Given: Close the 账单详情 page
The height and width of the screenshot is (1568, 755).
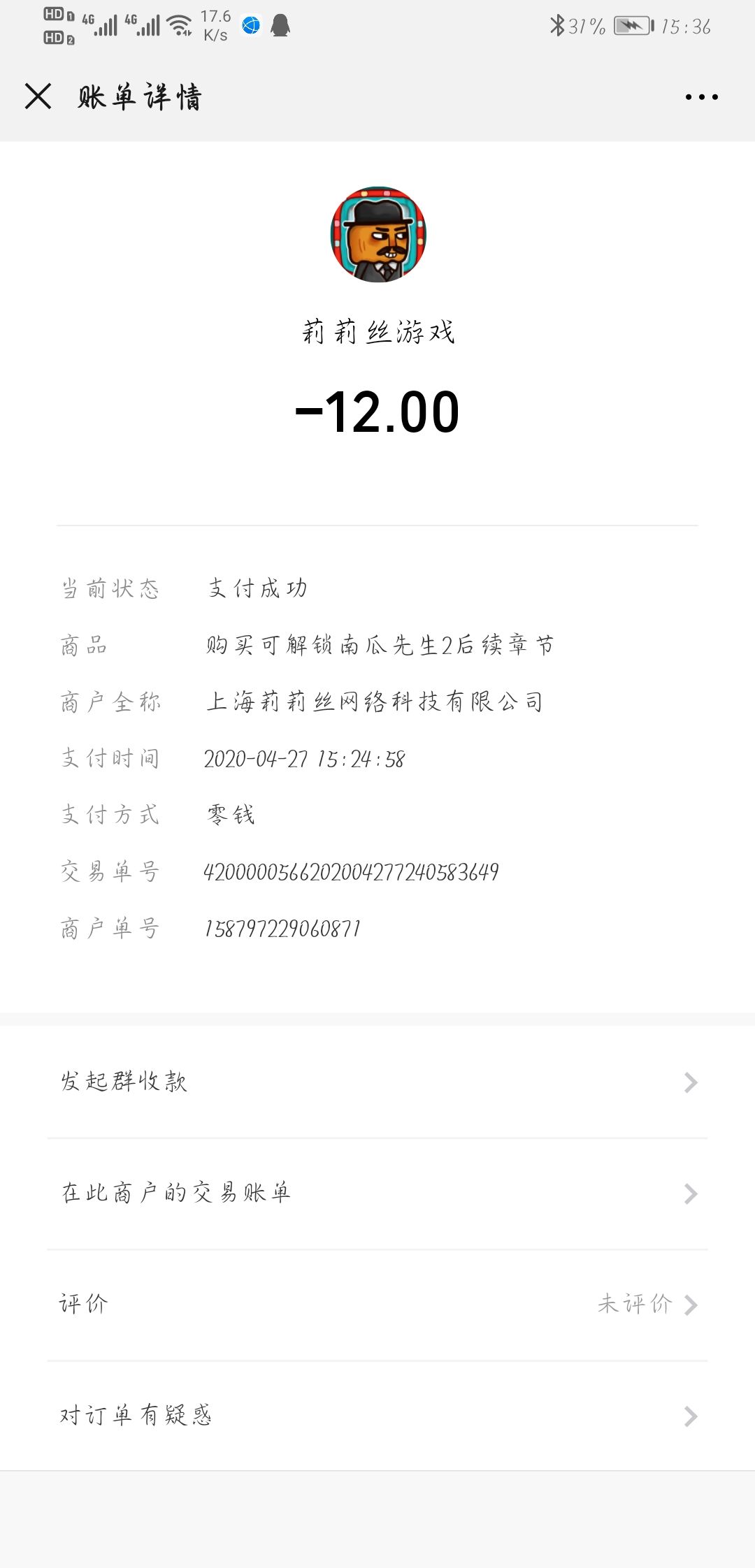Looking at the screenshot, I should [x=38, y=96].
